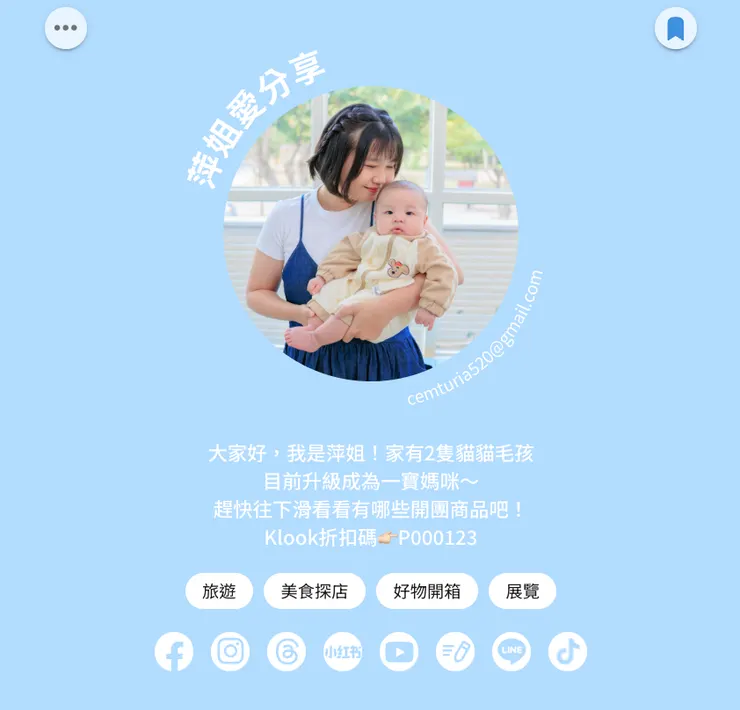Open the Threads profile icon
Screen dimensions: 740x710
pyautogui.click(x=287, y=652)
